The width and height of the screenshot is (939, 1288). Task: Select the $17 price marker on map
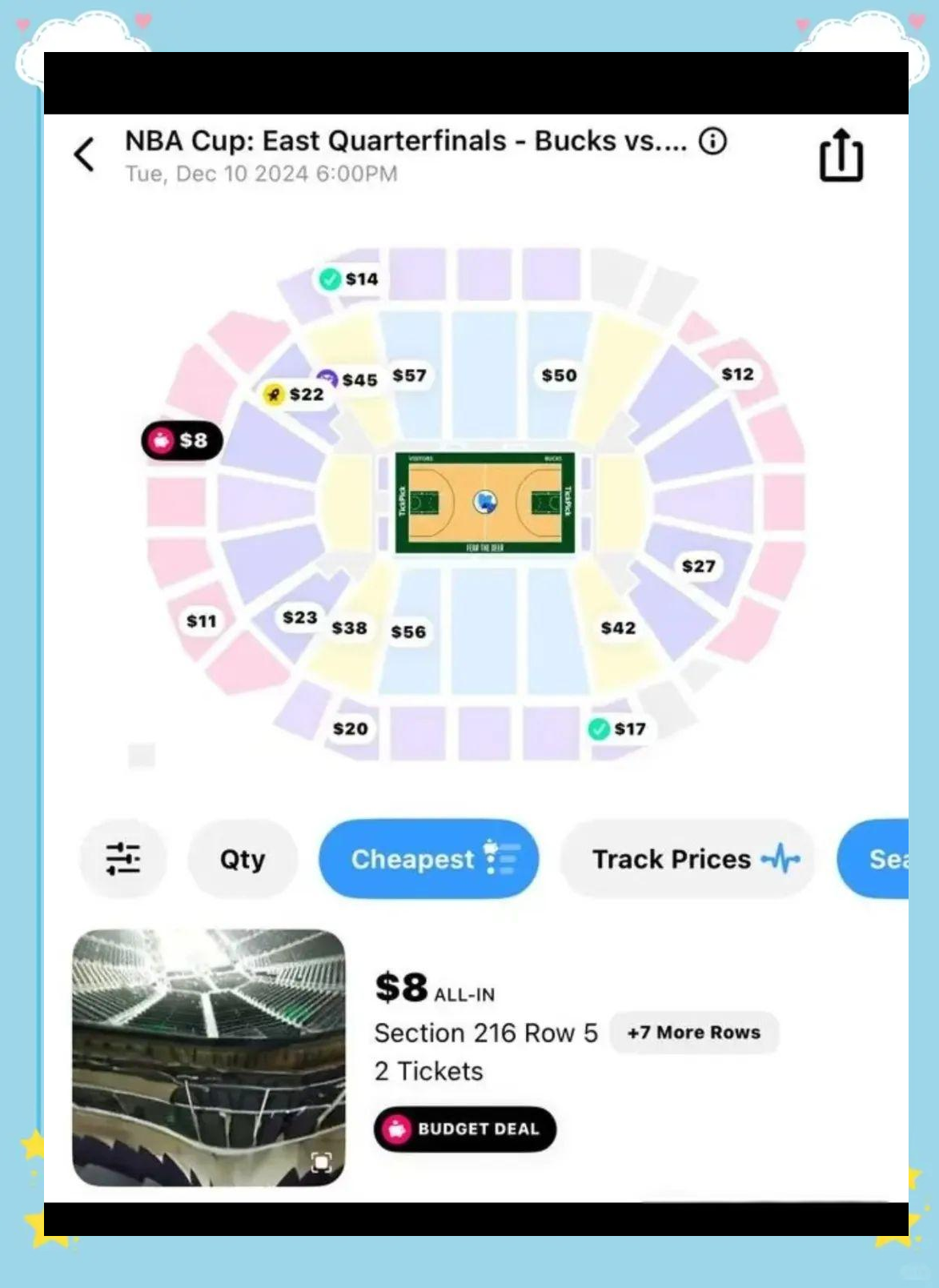pos(618,728)
